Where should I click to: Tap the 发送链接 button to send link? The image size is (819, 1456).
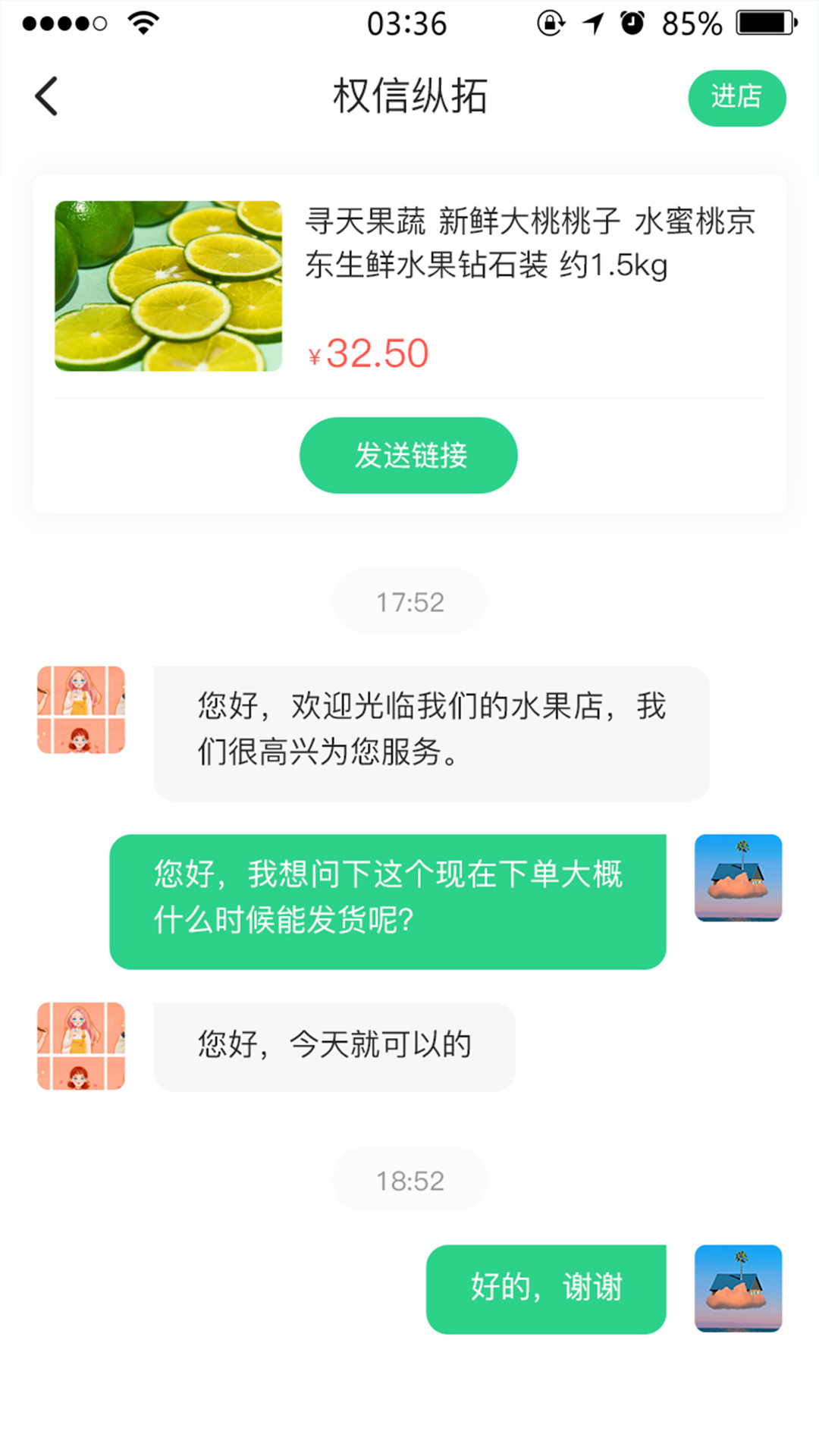tap(408, 454)
